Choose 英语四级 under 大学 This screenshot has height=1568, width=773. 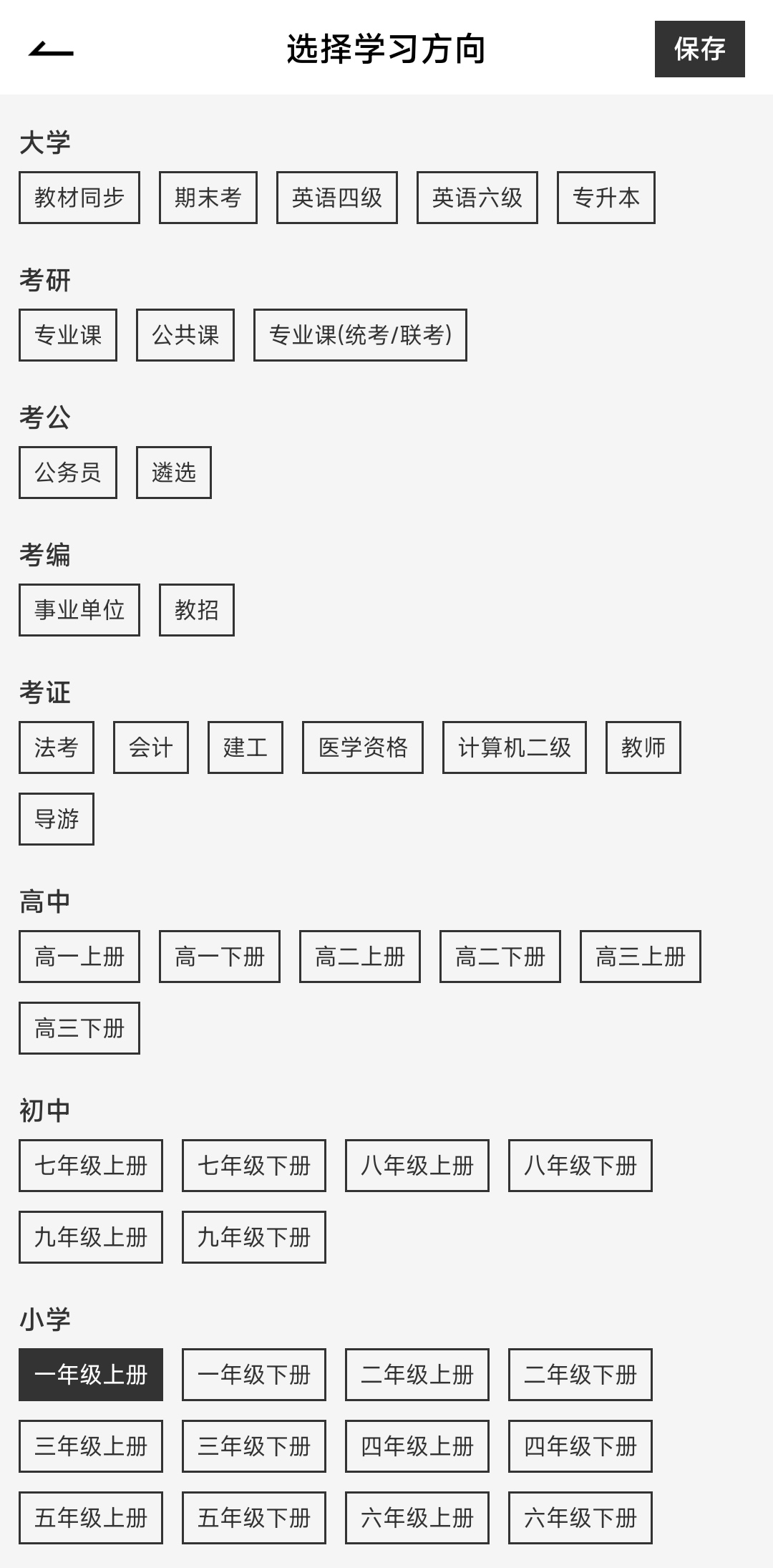point(337,198)
